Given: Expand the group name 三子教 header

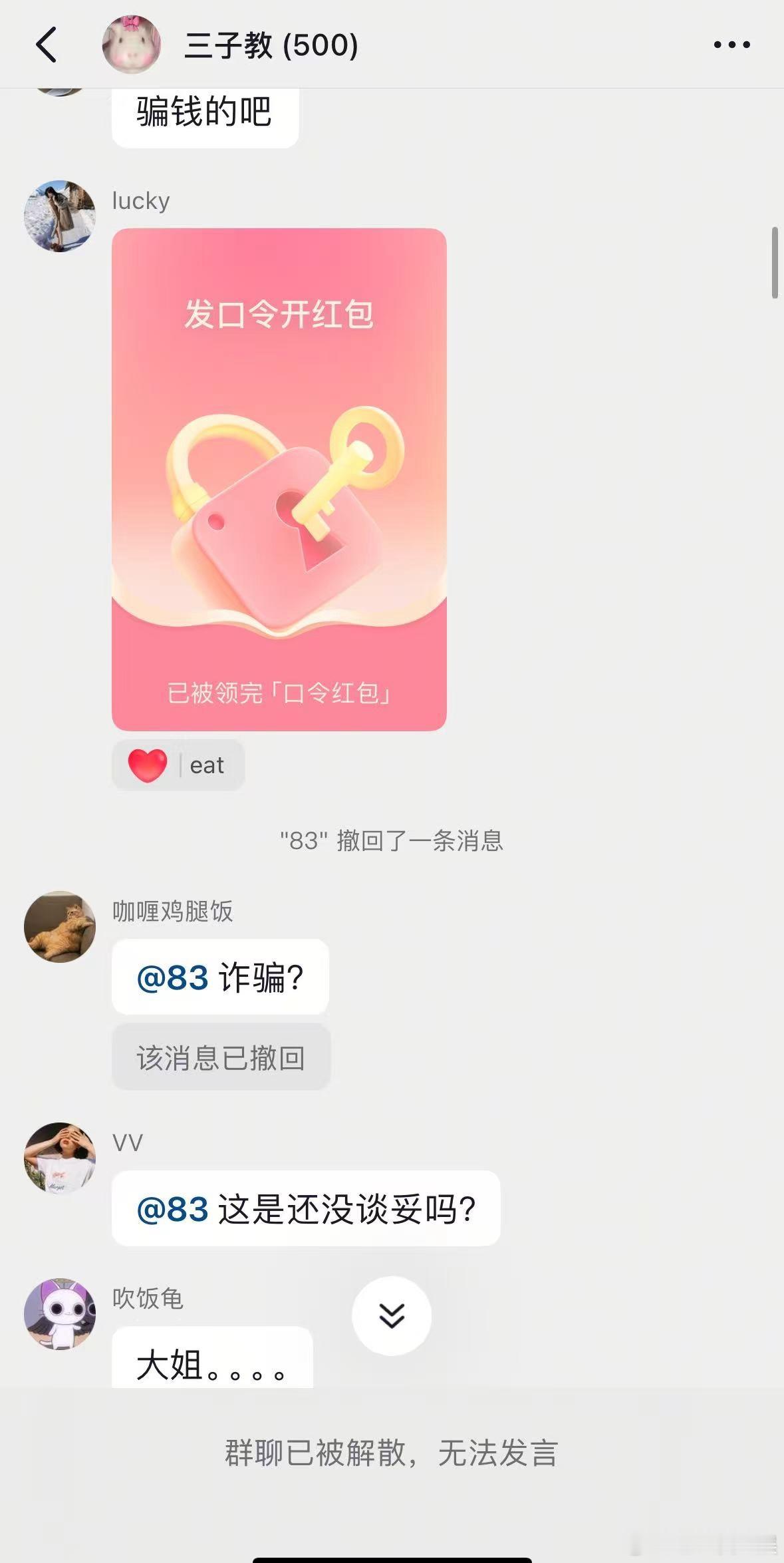Looking at the screenshot, I should pyautogui.click(x=269, y=44).
